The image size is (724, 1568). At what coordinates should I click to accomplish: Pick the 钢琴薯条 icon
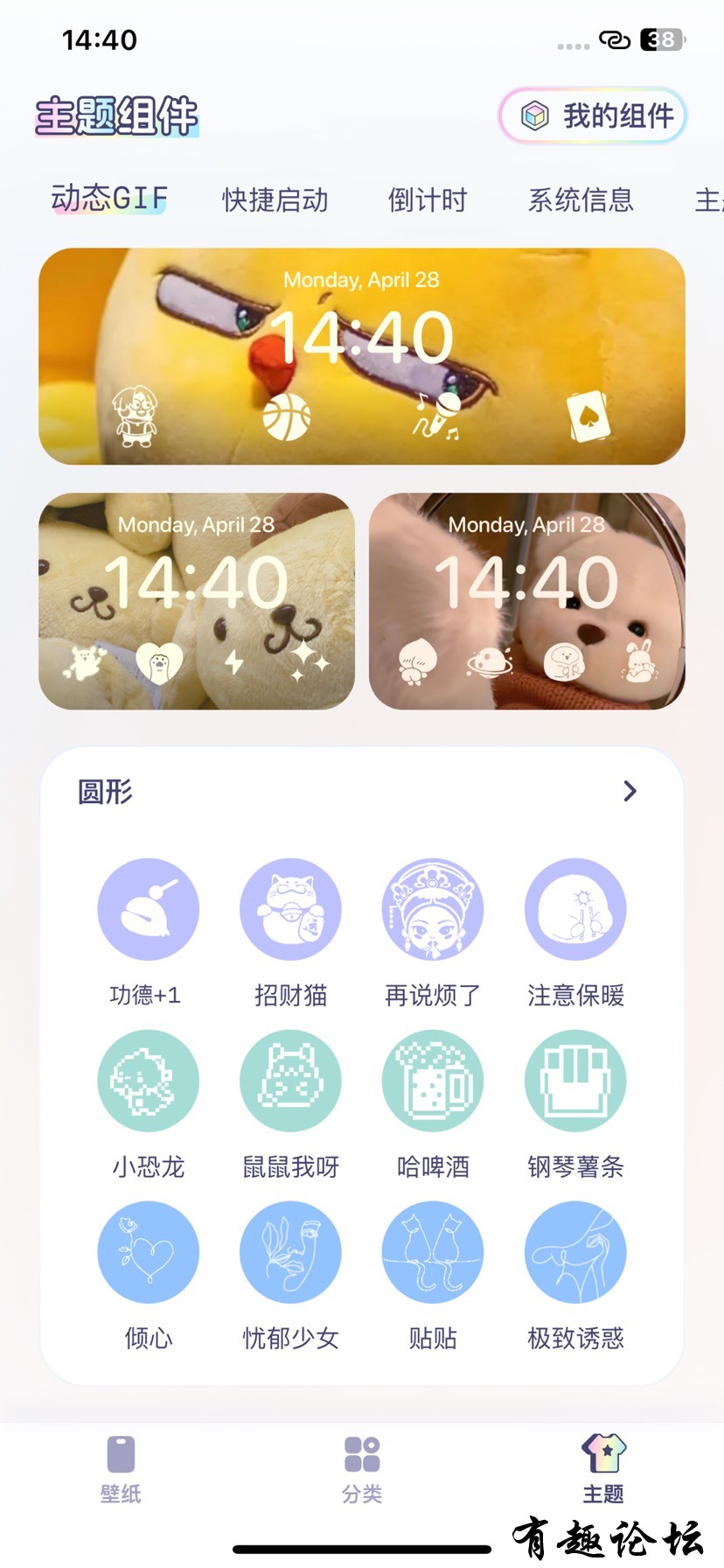pyautogui.click(x=575, y=1081)
